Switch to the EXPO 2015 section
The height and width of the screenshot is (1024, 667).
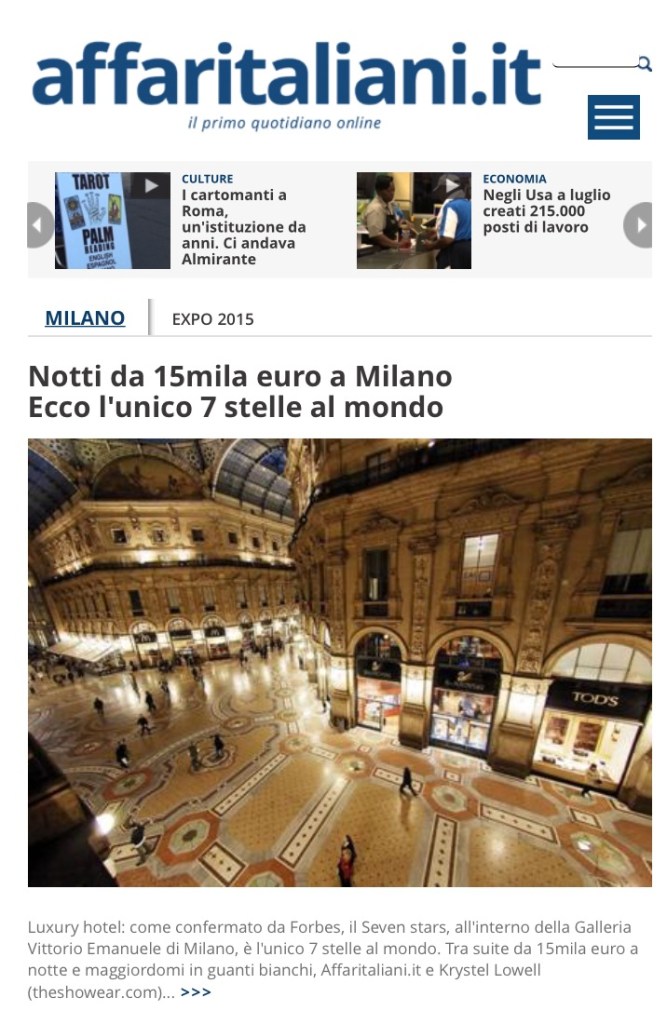[x=213, y=320]
